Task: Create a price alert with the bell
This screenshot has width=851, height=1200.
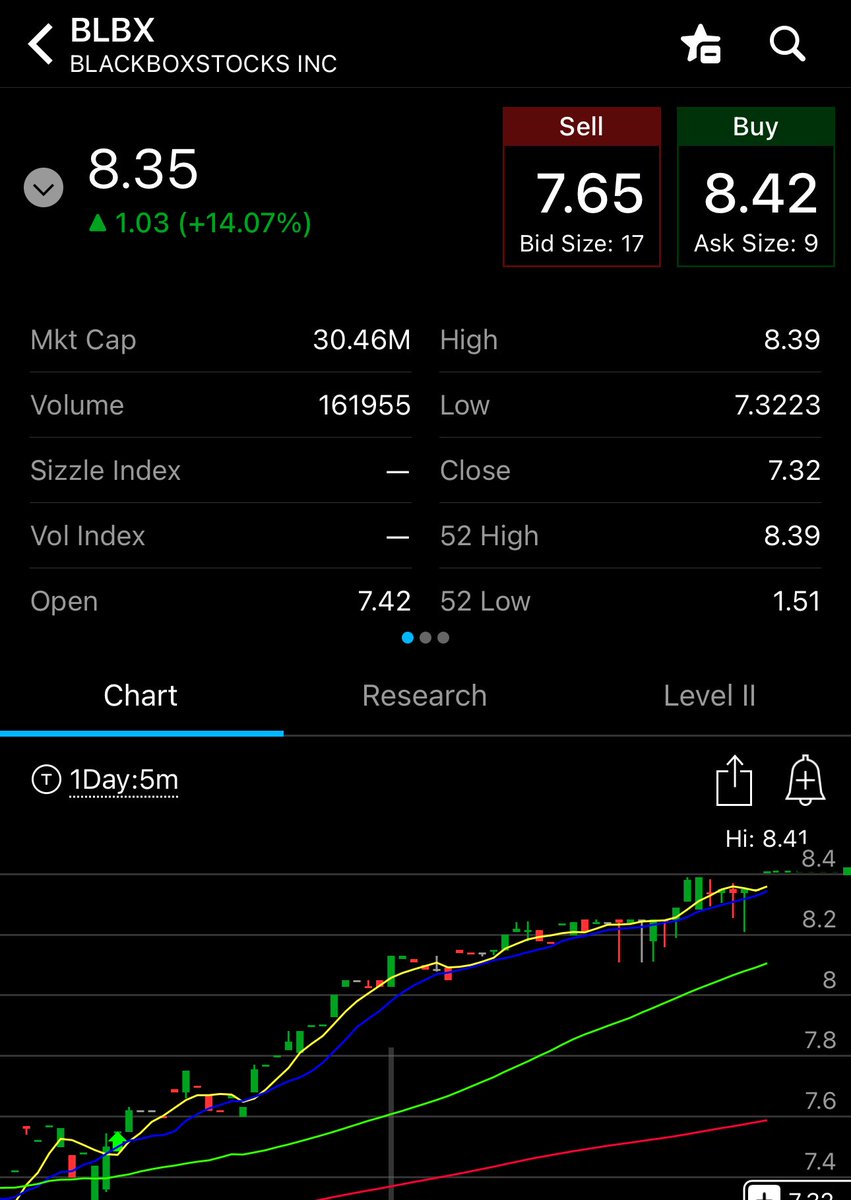Action: click(805, 780)
